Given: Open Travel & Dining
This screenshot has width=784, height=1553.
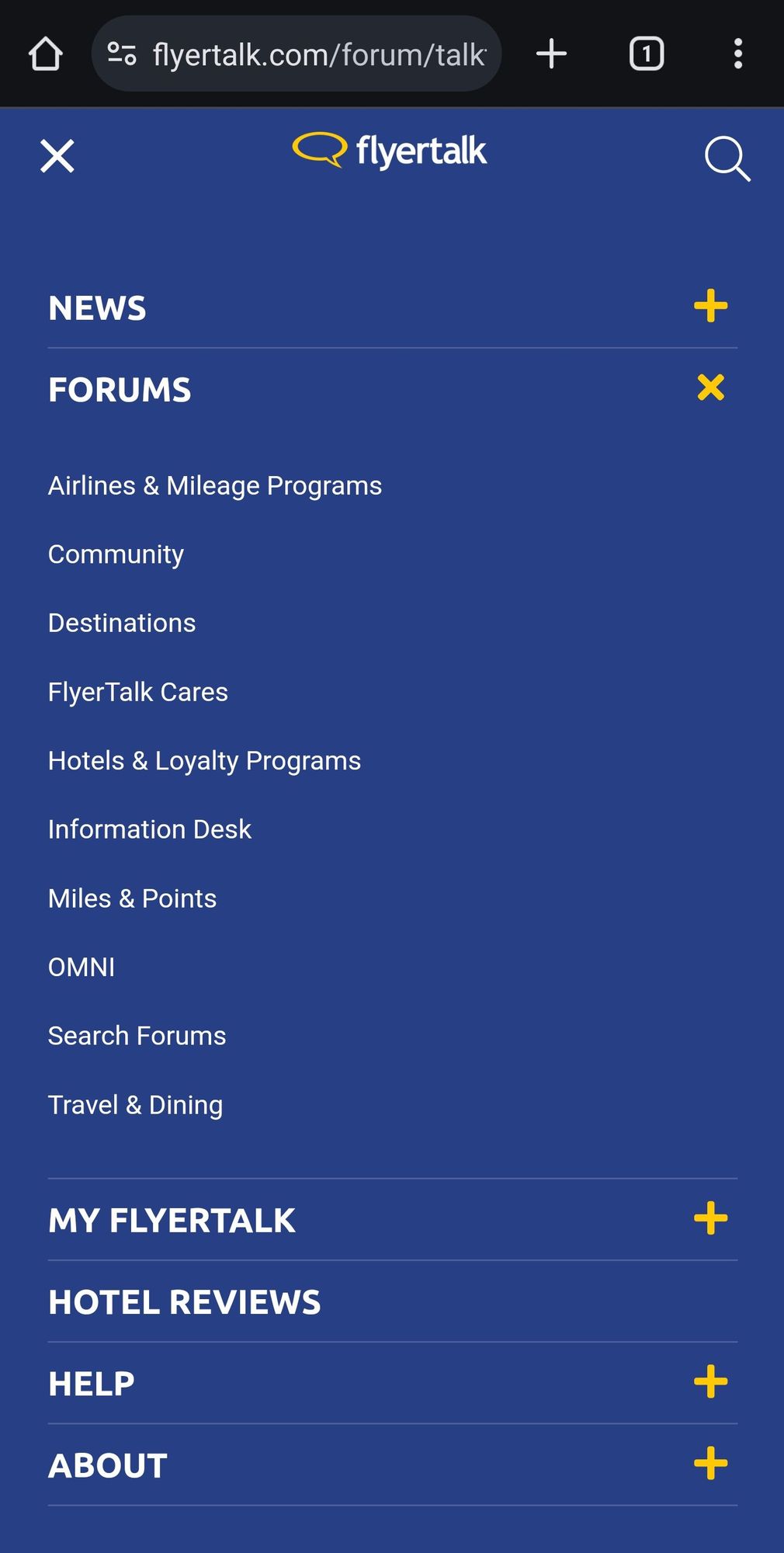Looking at the screenshot, I should [x=136, y=1105].
